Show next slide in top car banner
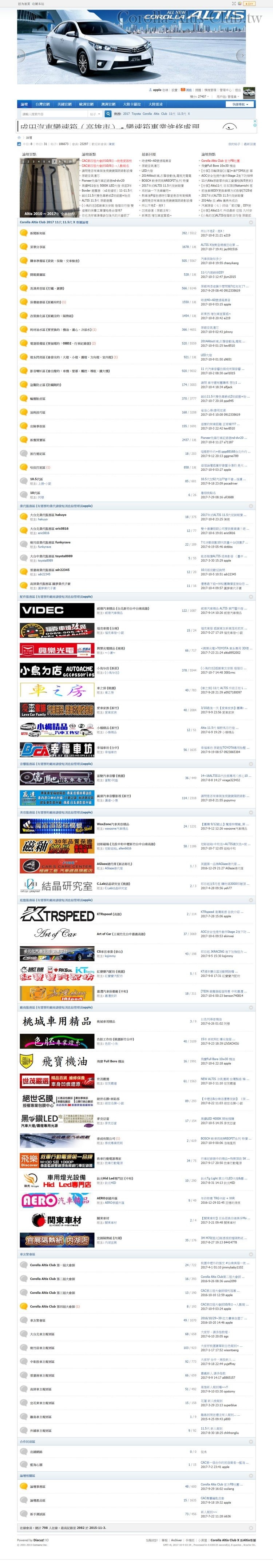 click(243, 55)
